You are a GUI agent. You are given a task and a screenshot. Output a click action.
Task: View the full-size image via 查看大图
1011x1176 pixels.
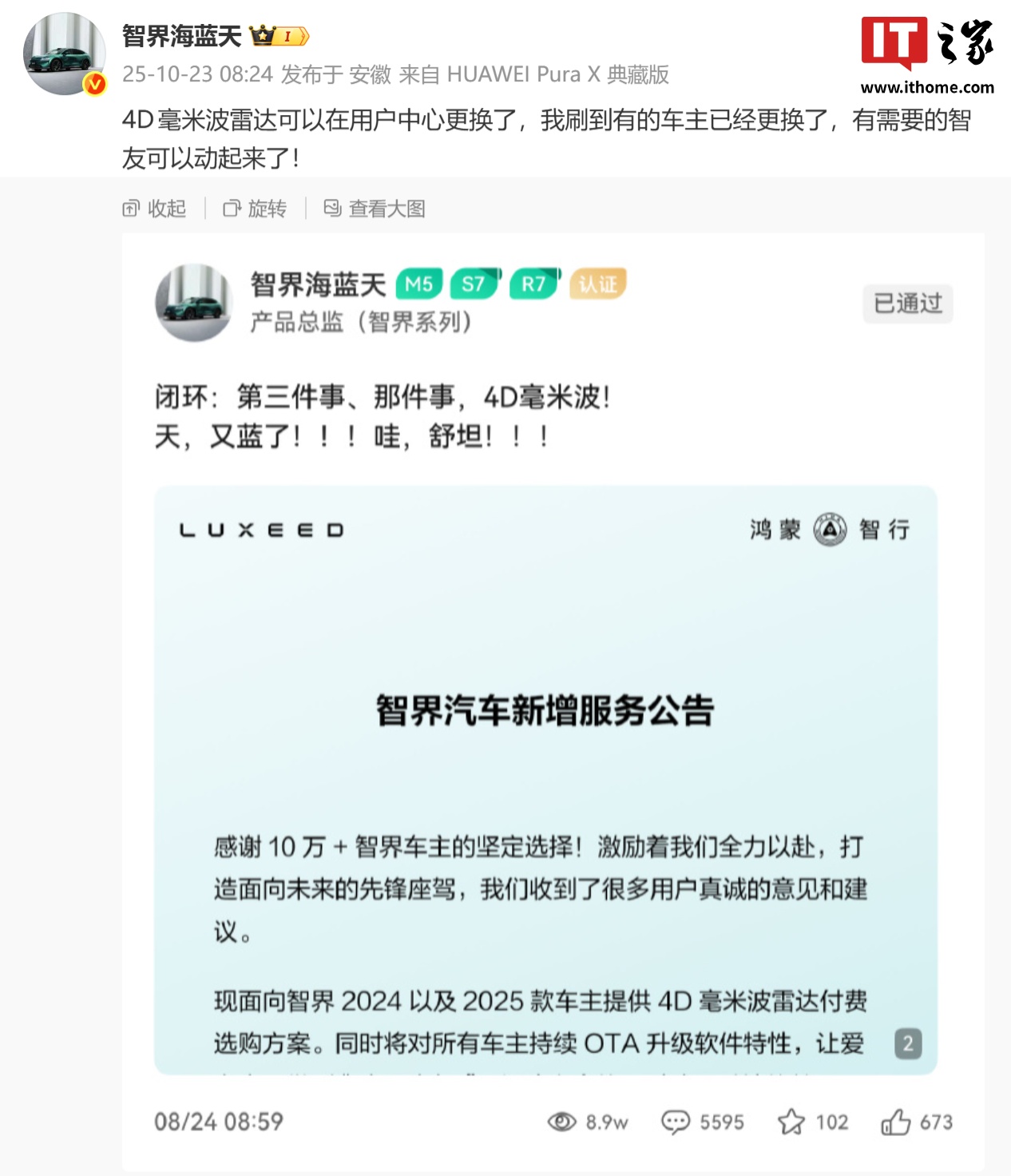tap(375, 209)
